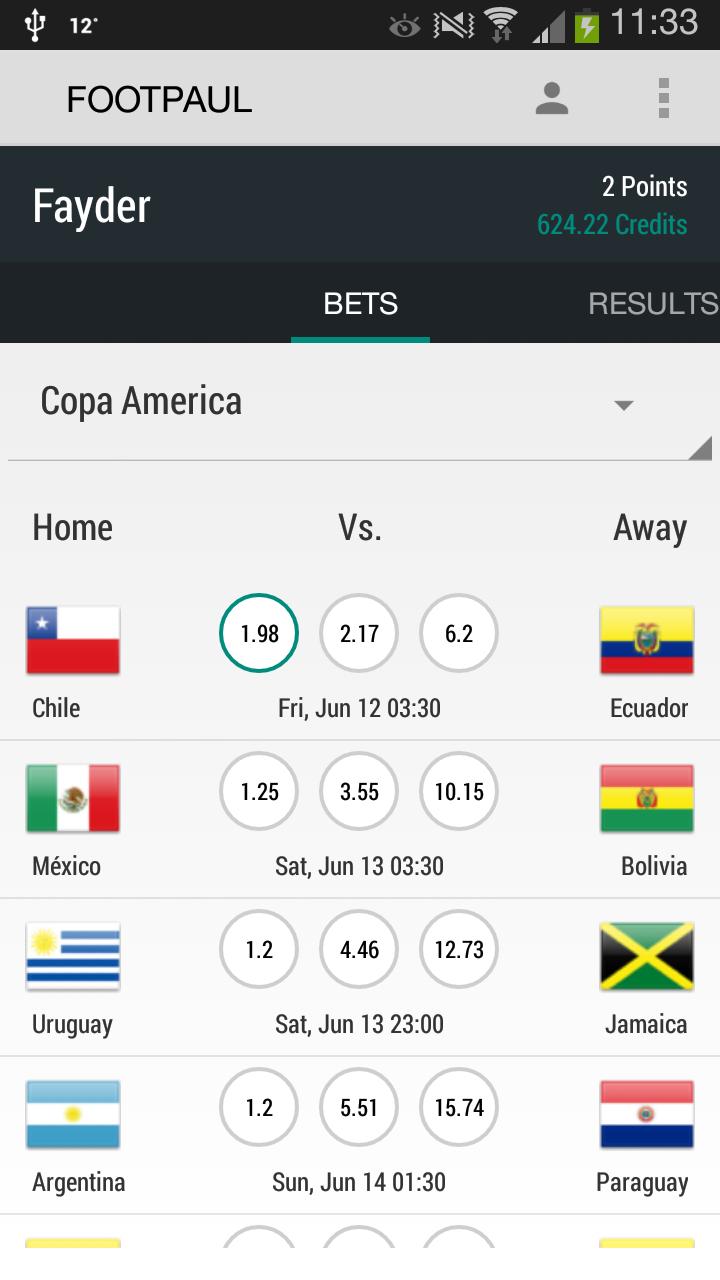Switch to the Results tab

tap(652, 304)
